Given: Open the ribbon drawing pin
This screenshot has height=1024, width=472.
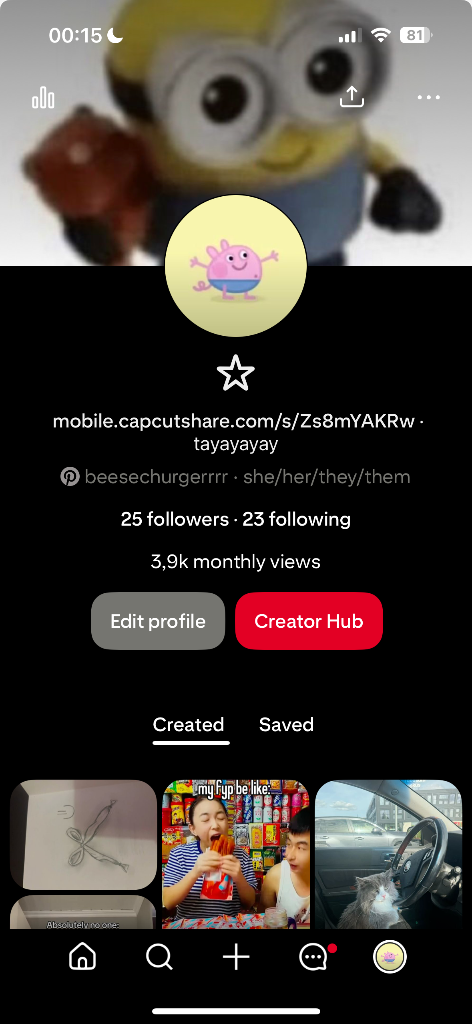Looking at the screenshot, I should [x=84, y=835].
